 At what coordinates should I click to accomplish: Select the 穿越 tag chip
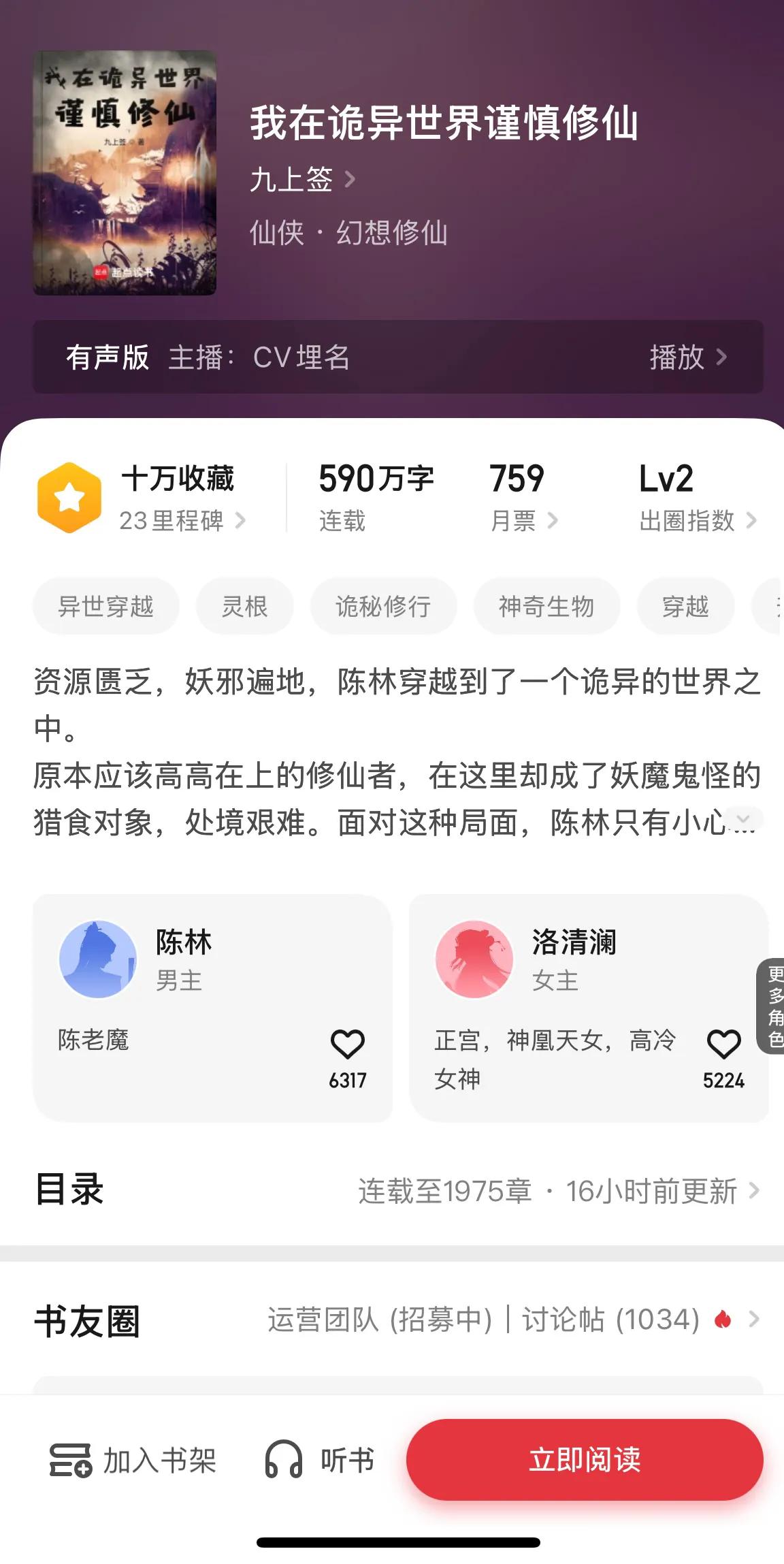point(685,606)
